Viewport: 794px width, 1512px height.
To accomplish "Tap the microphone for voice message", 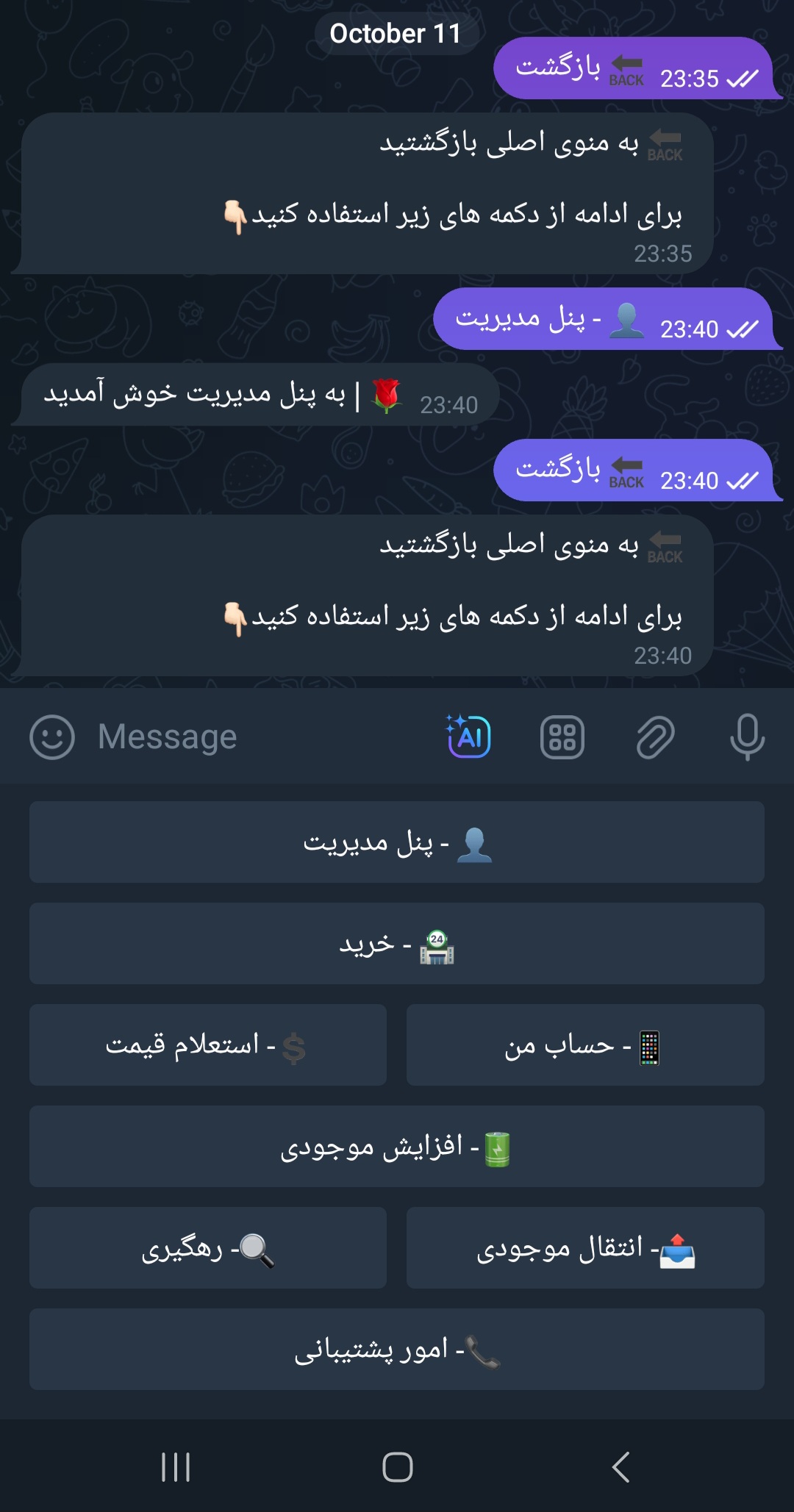I will (x=747, y=737).
